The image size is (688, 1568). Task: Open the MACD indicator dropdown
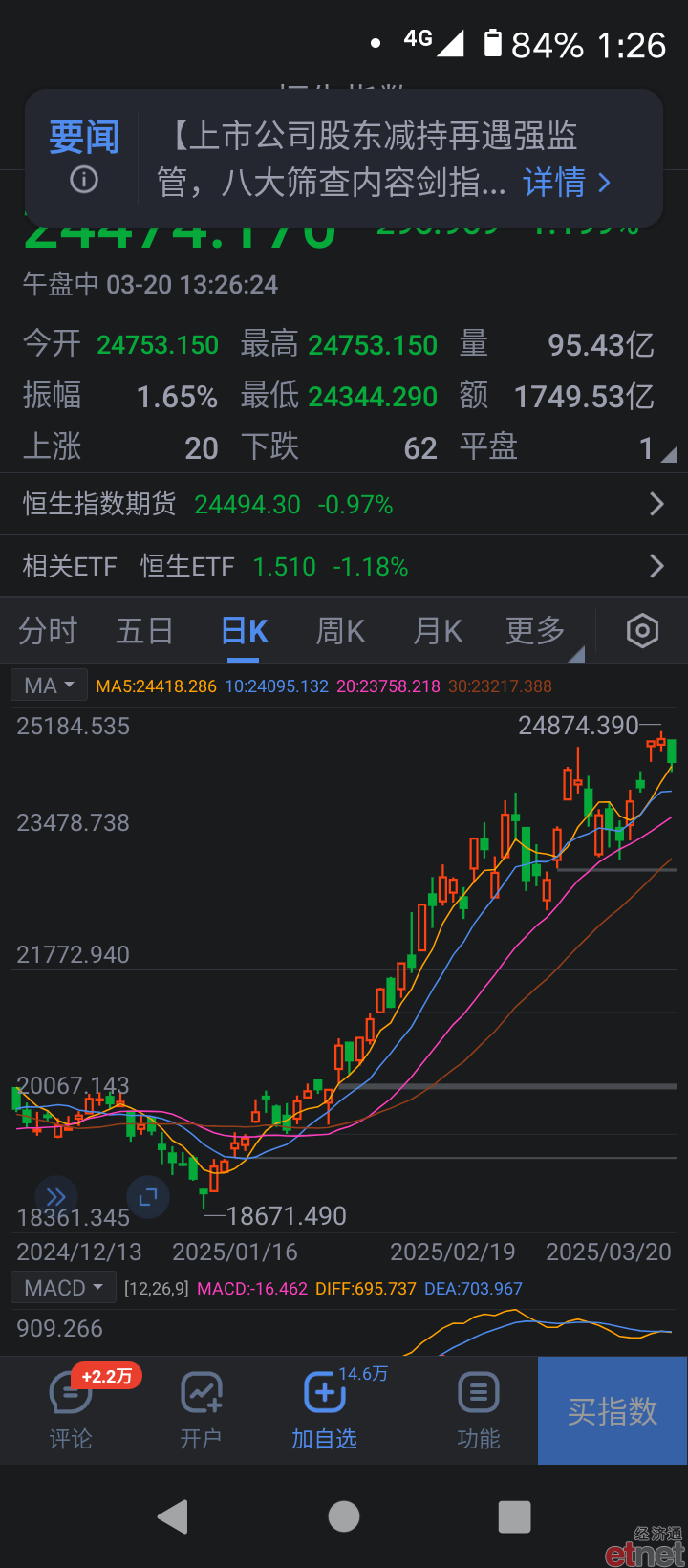[x=64, y=1288]
